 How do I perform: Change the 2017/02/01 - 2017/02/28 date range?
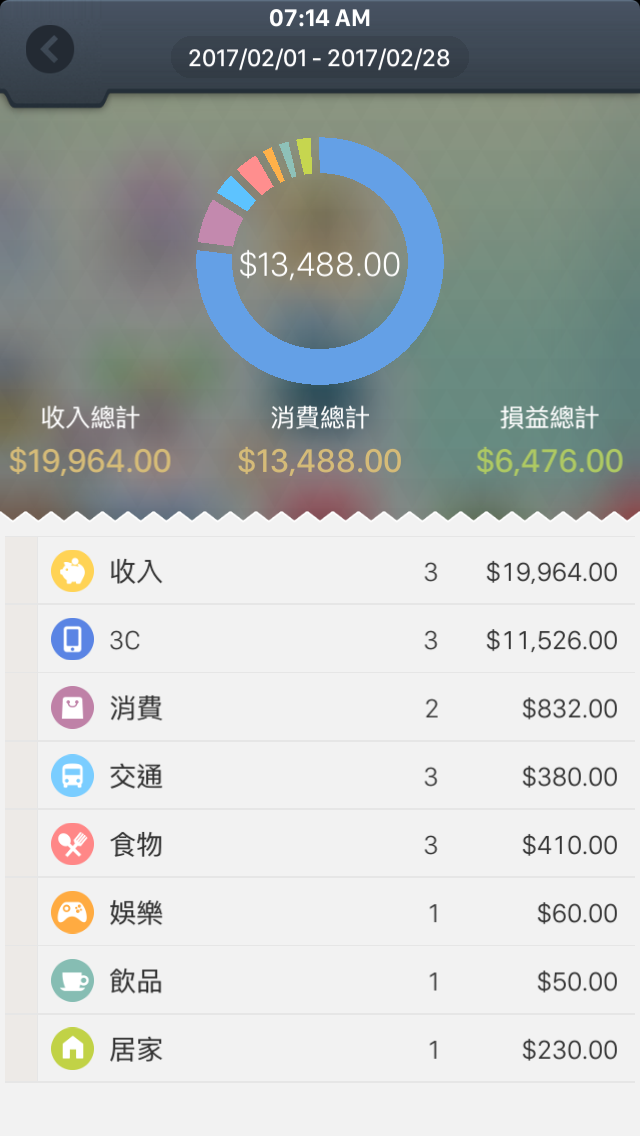[320, 58]
